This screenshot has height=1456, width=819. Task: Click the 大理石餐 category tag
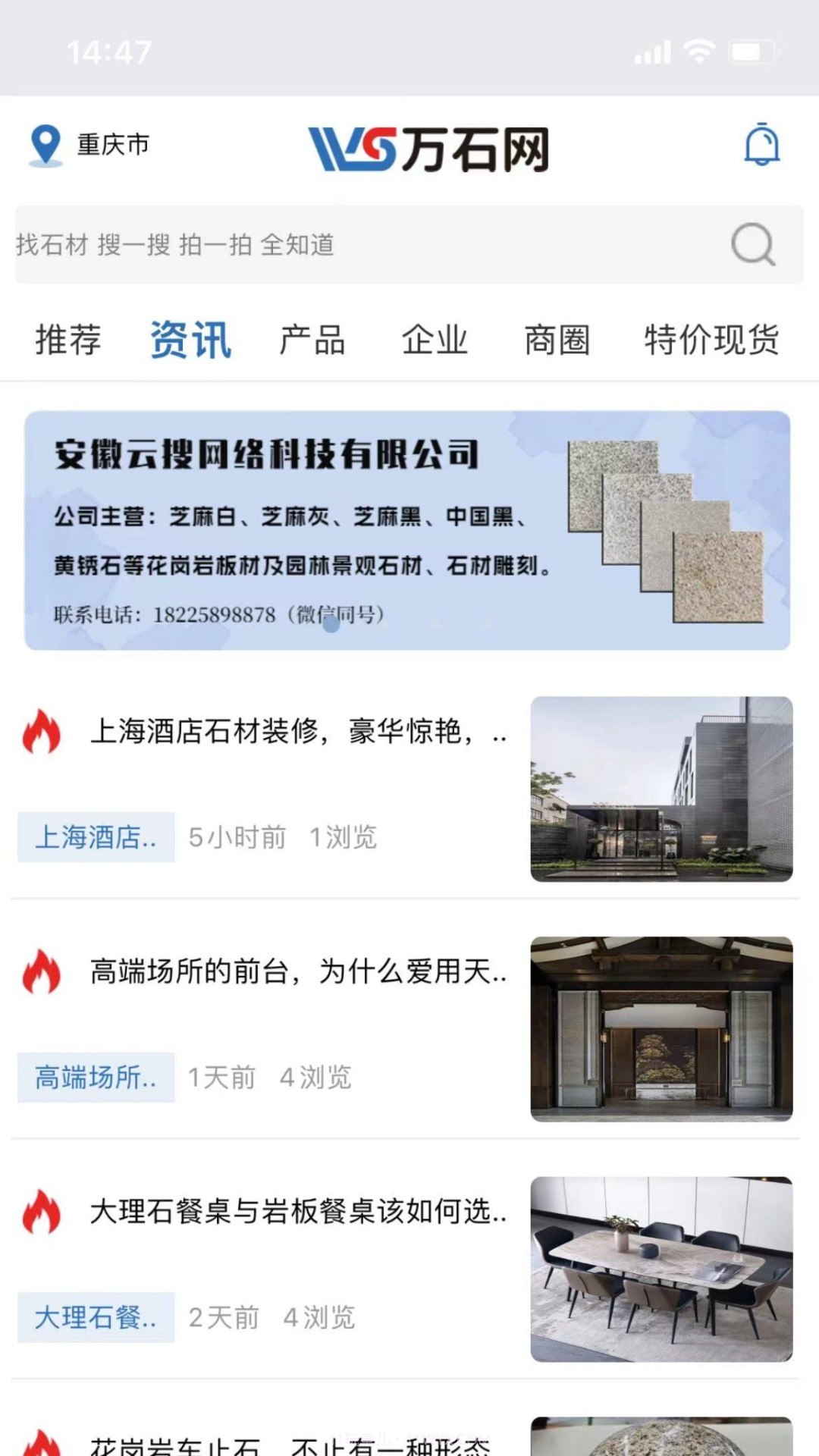(x=96, y=1318)
